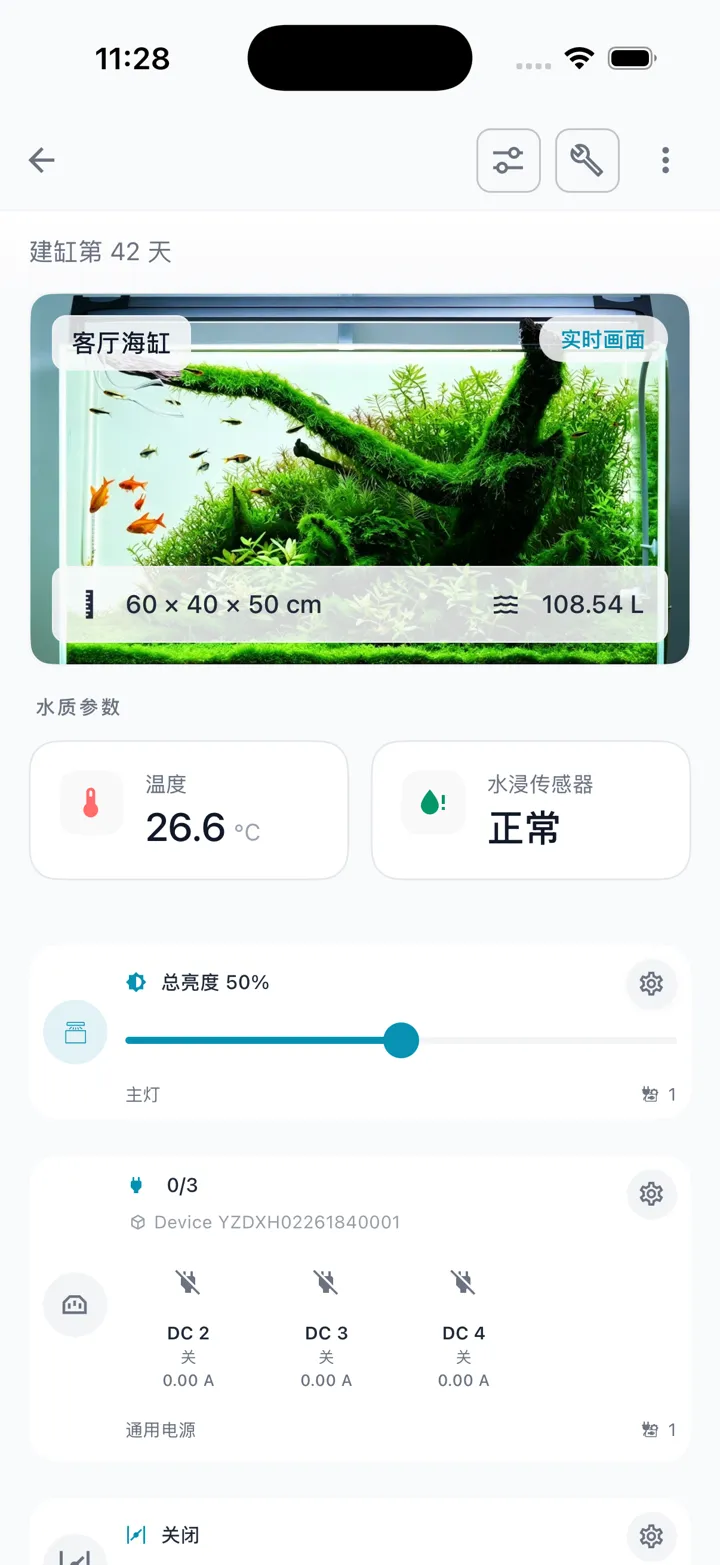Toggle the DC 3 power outlet

326,1329
